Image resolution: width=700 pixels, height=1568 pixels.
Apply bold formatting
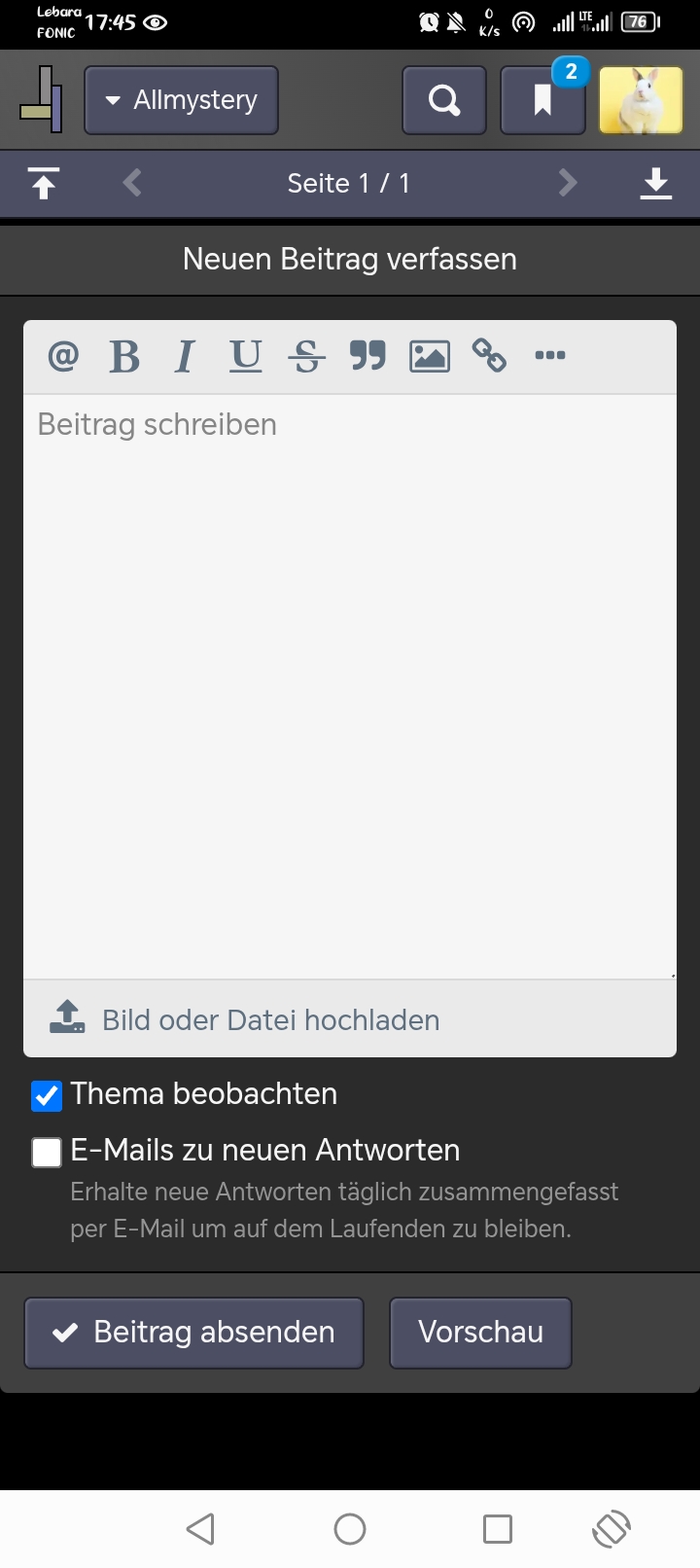[x=124, y=356]
